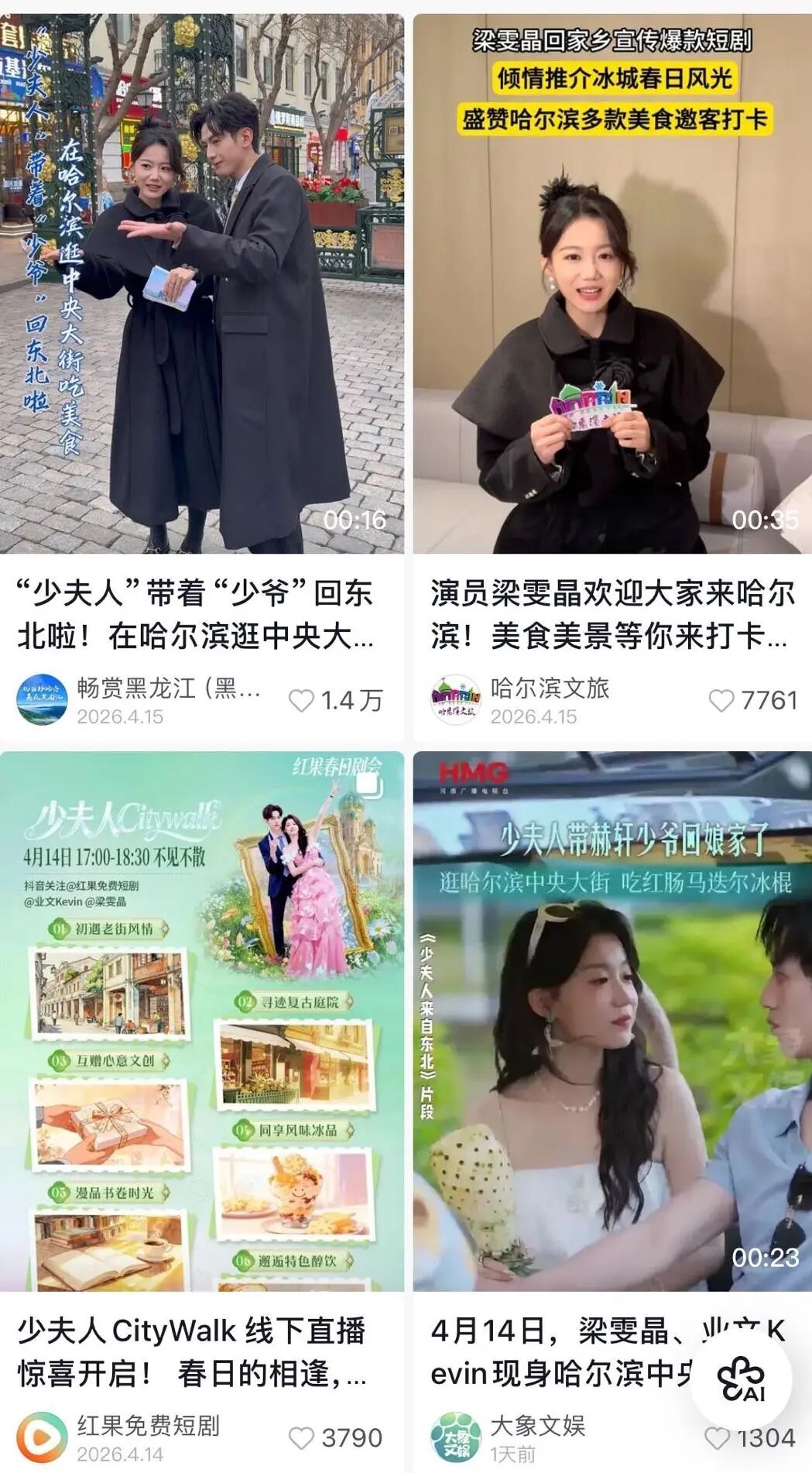Image resolution: width=812 pixels, height=1473 pixels.
Task: Like the post by 哈尔滨文旅
Action: pos(721,701)
